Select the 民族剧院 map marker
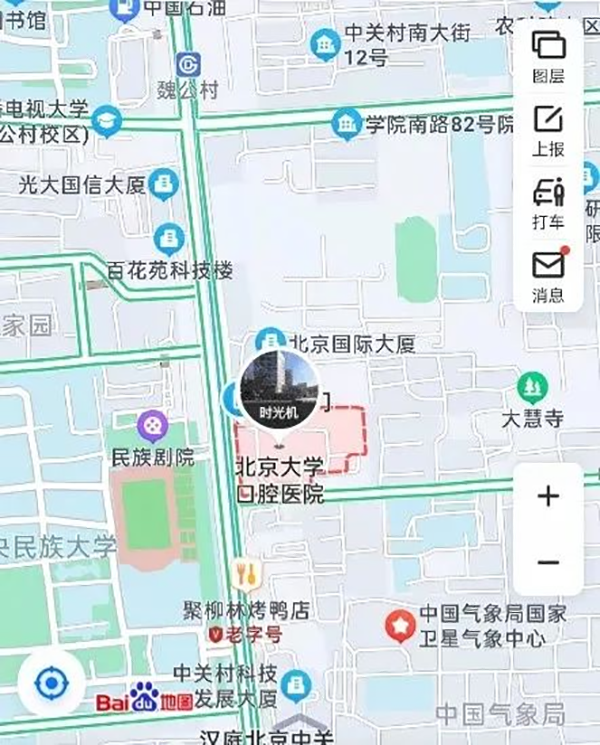The image size is (600, 745). point(153,426)
